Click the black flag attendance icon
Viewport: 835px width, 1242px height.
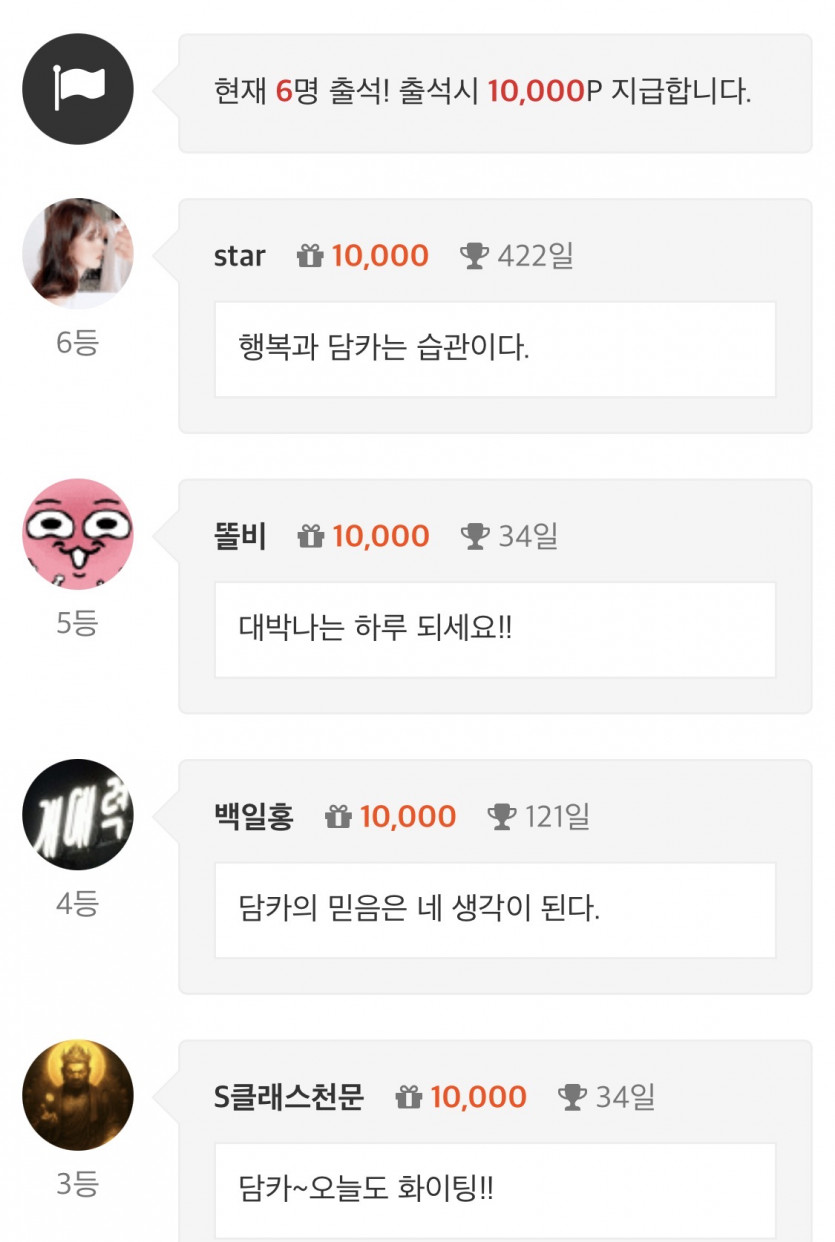(x=78, y=88)
